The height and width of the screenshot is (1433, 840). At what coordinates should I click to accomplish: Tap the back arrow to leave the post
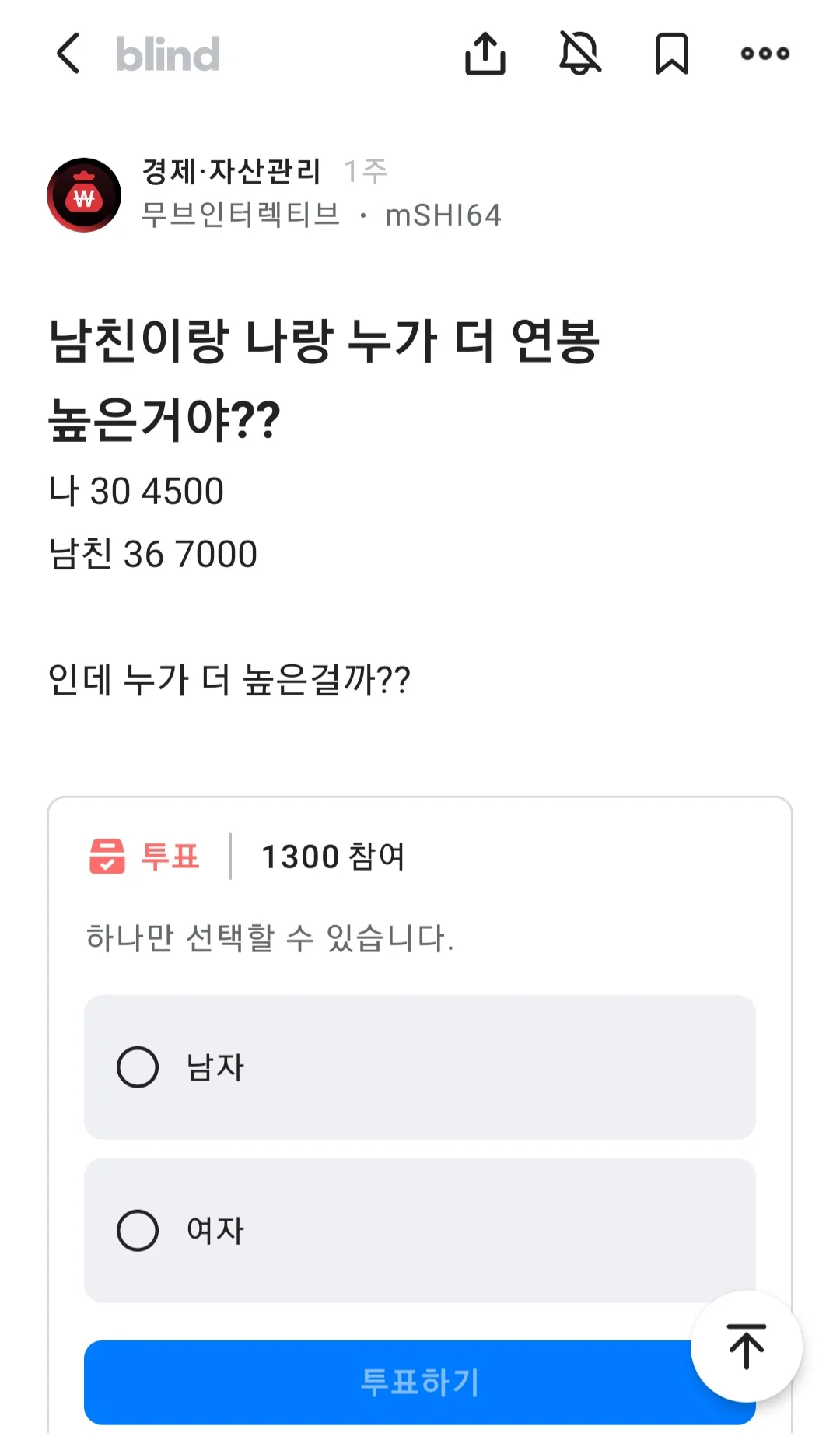68,54
